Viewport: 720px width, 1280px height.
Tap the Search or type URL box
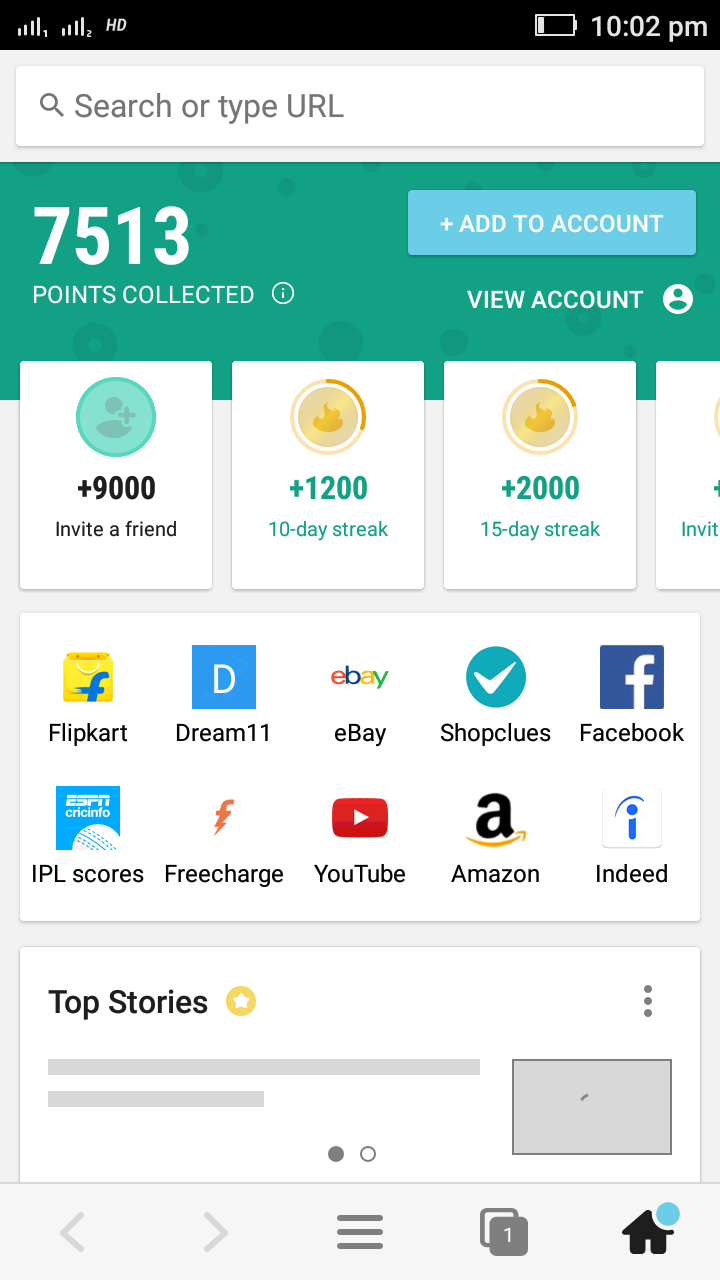click(x=360, y=106)
